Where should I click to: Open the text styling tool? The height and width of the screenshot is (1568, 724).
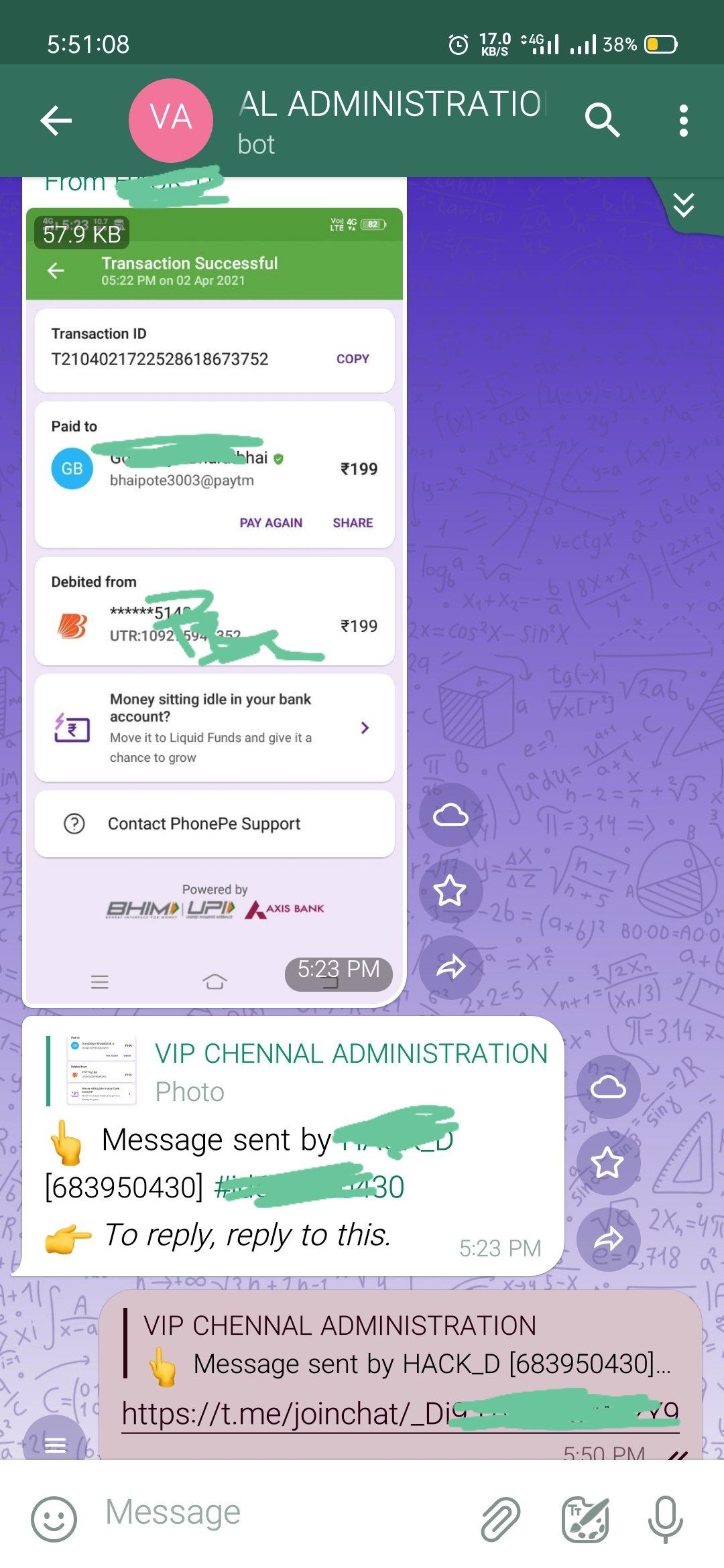pyautogui.click(x=585, y=1518)
